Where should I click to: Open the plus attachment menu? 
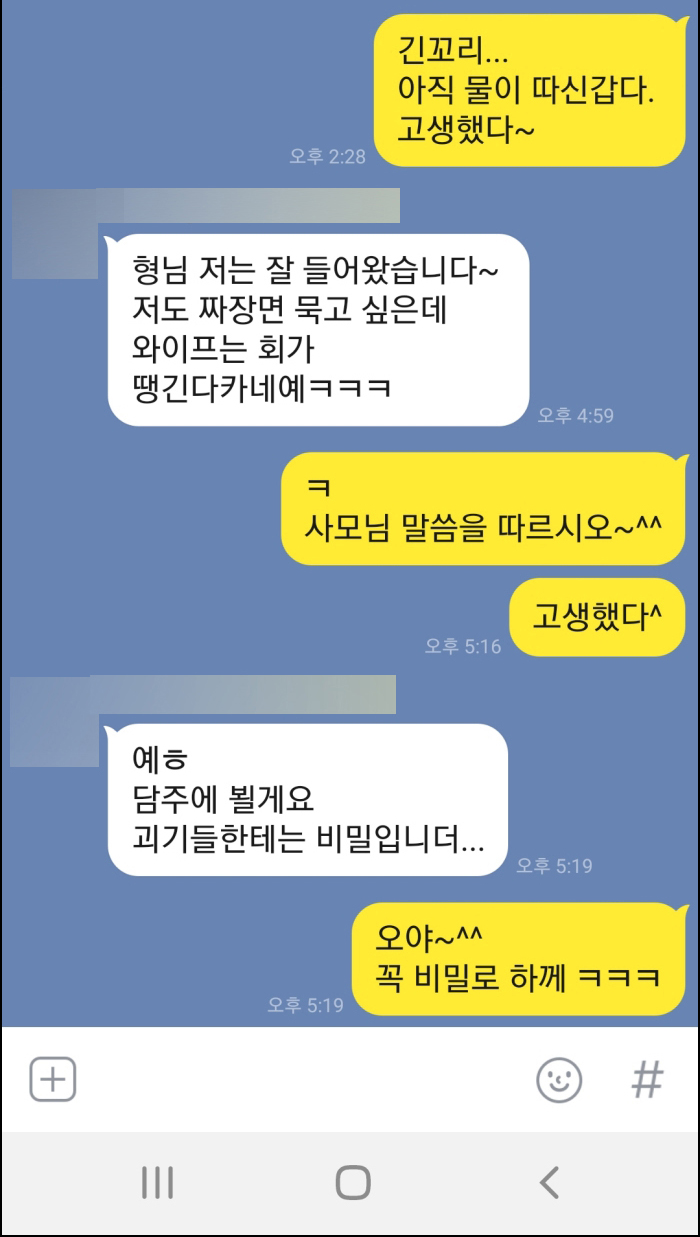[53, 1080]
